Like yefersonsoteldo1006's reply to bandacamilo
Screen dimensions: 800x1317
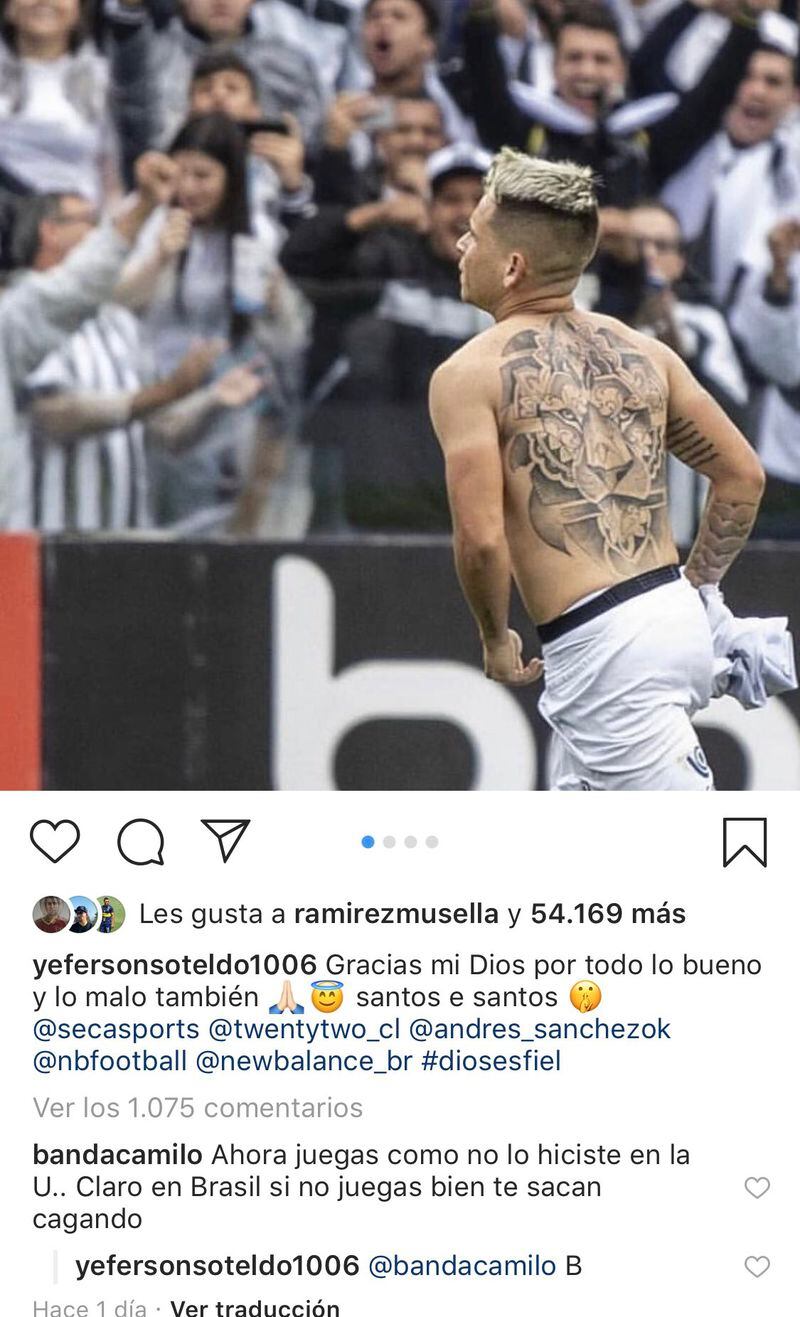(757, 1266)
